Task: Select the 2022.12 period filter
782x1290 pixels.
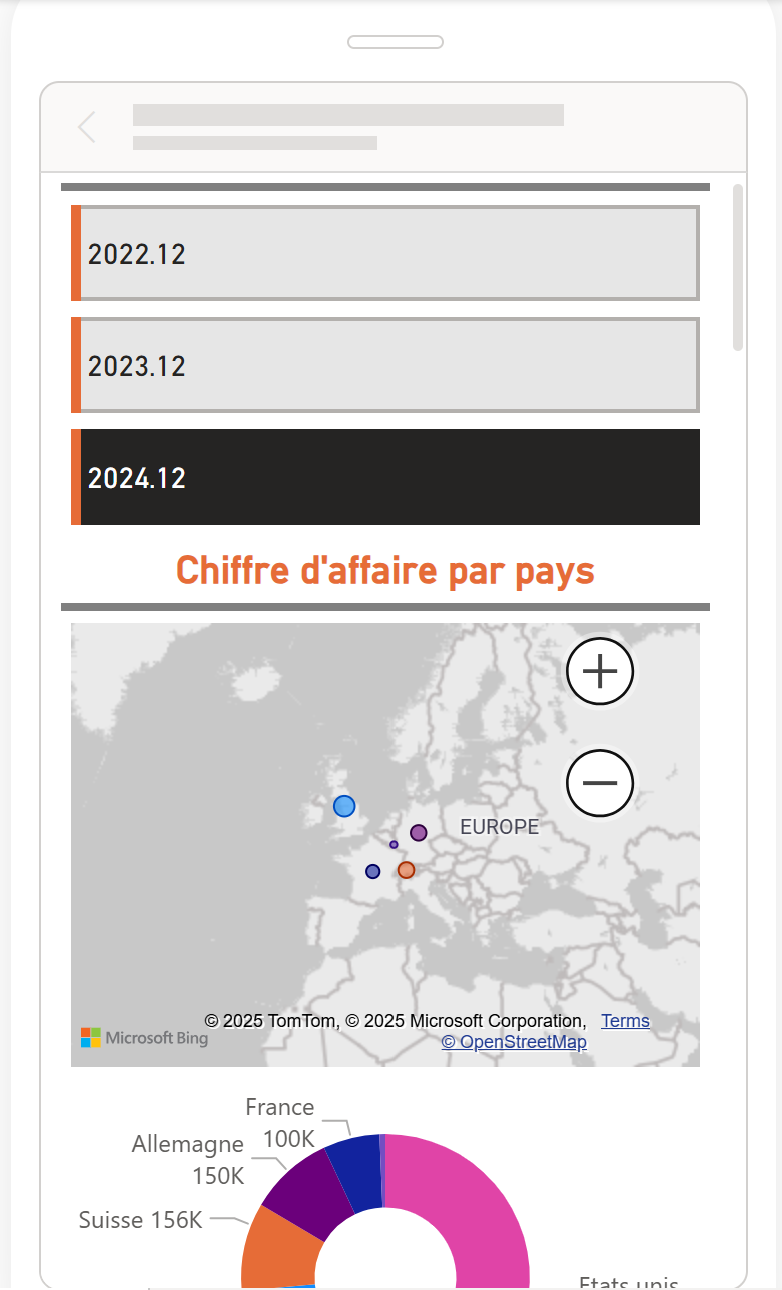Action: pos(385,253)
